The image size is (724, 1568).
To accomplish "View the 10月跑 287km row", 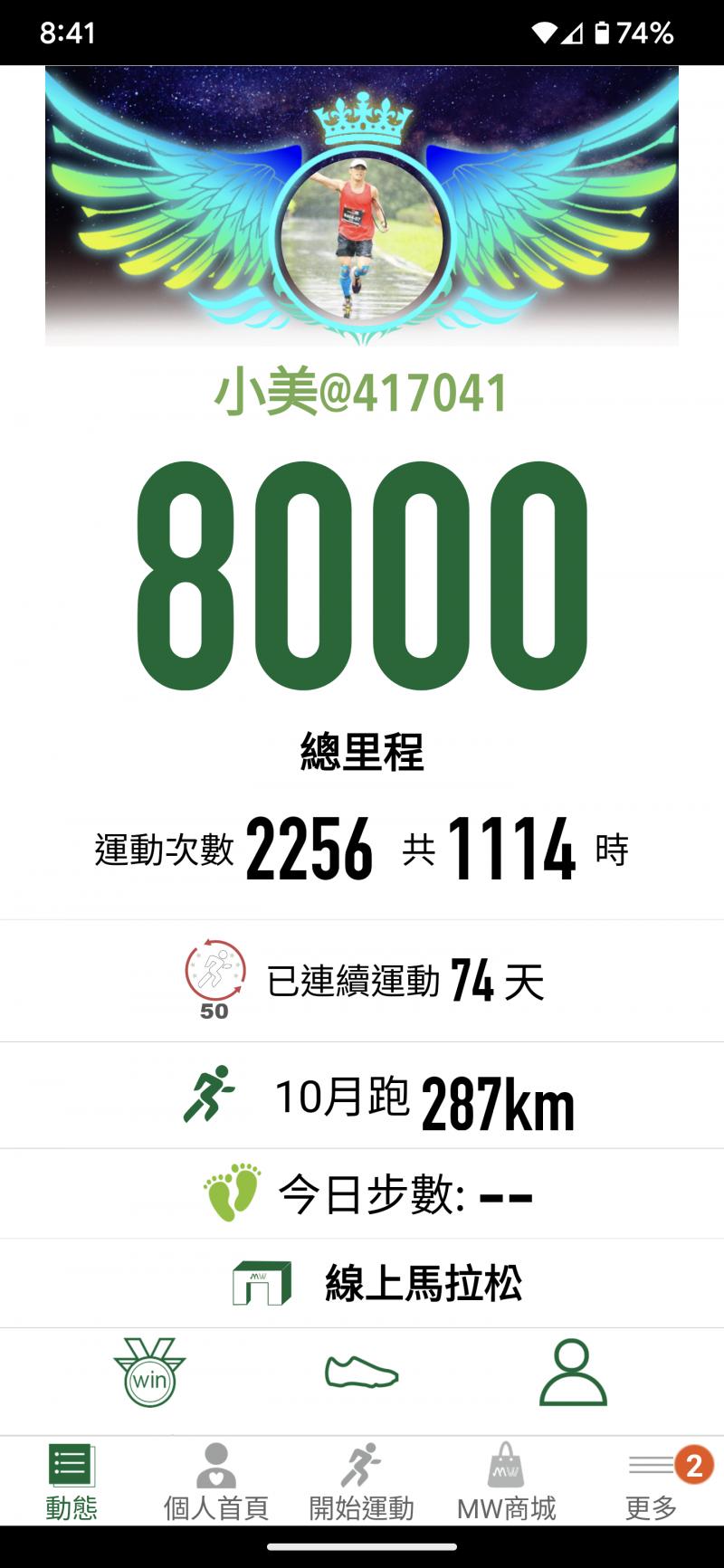I will pos(362,1096).
